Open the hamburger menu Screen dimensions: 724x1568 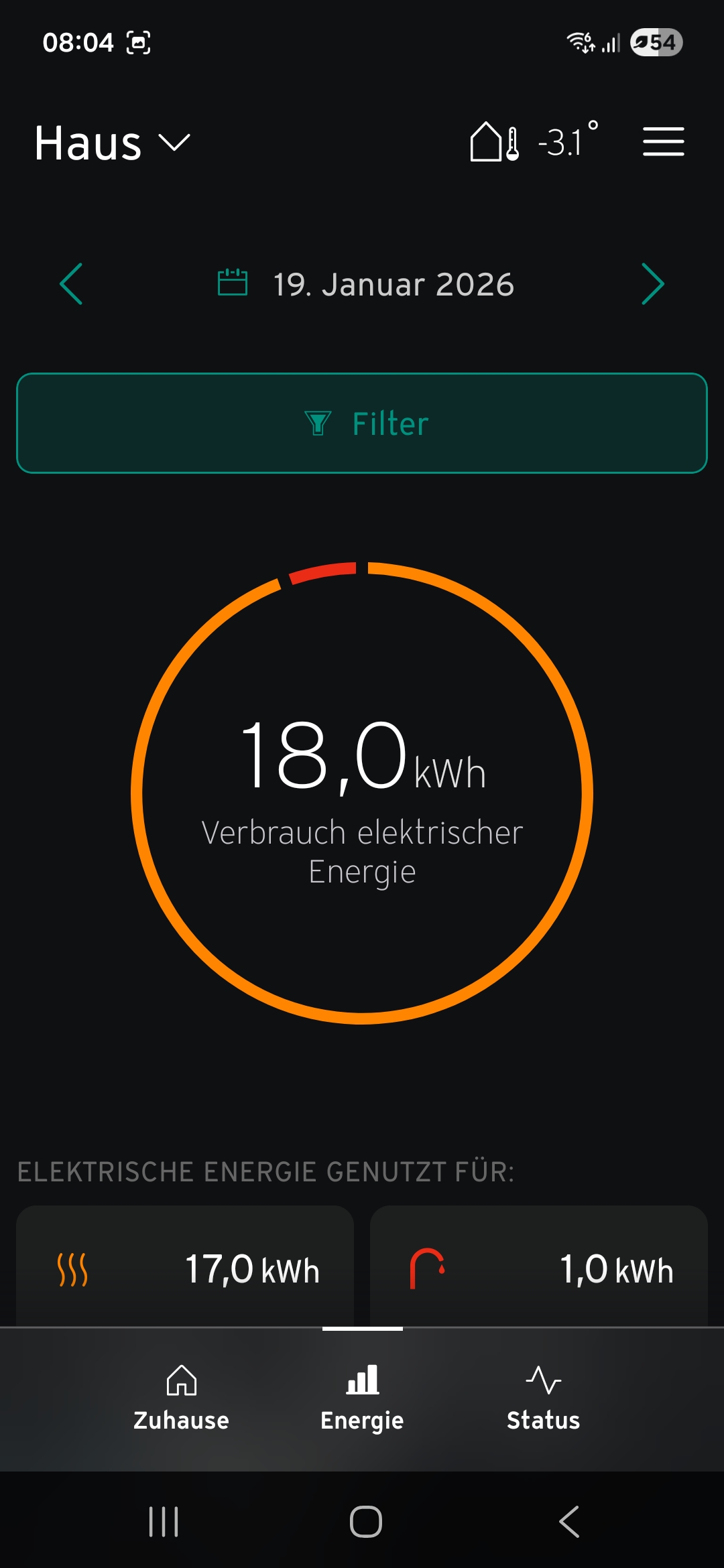click(x=663, y=142)
